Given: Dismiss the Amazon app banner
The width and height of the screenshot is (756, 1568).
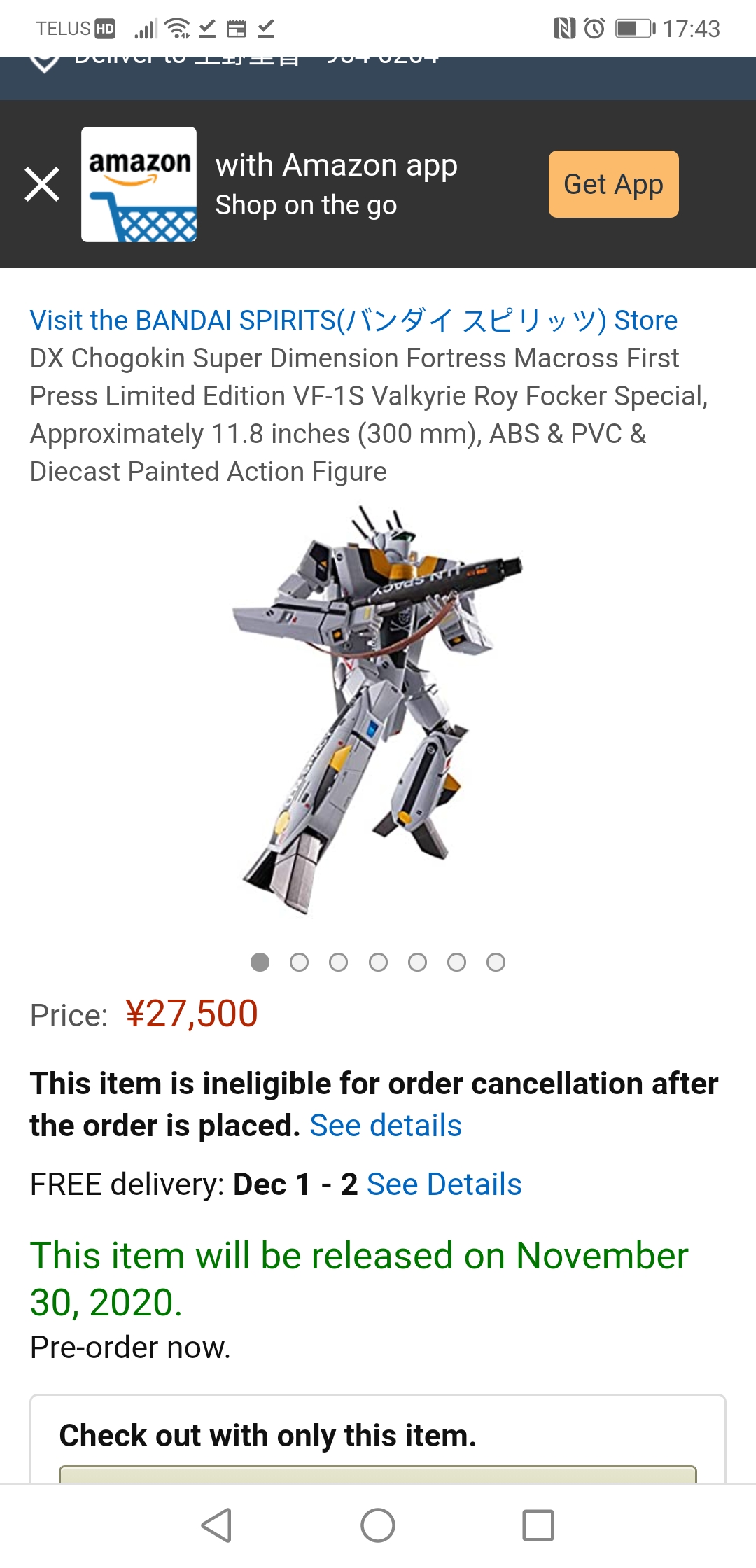Looking at the screenshot, I should 42,184.
